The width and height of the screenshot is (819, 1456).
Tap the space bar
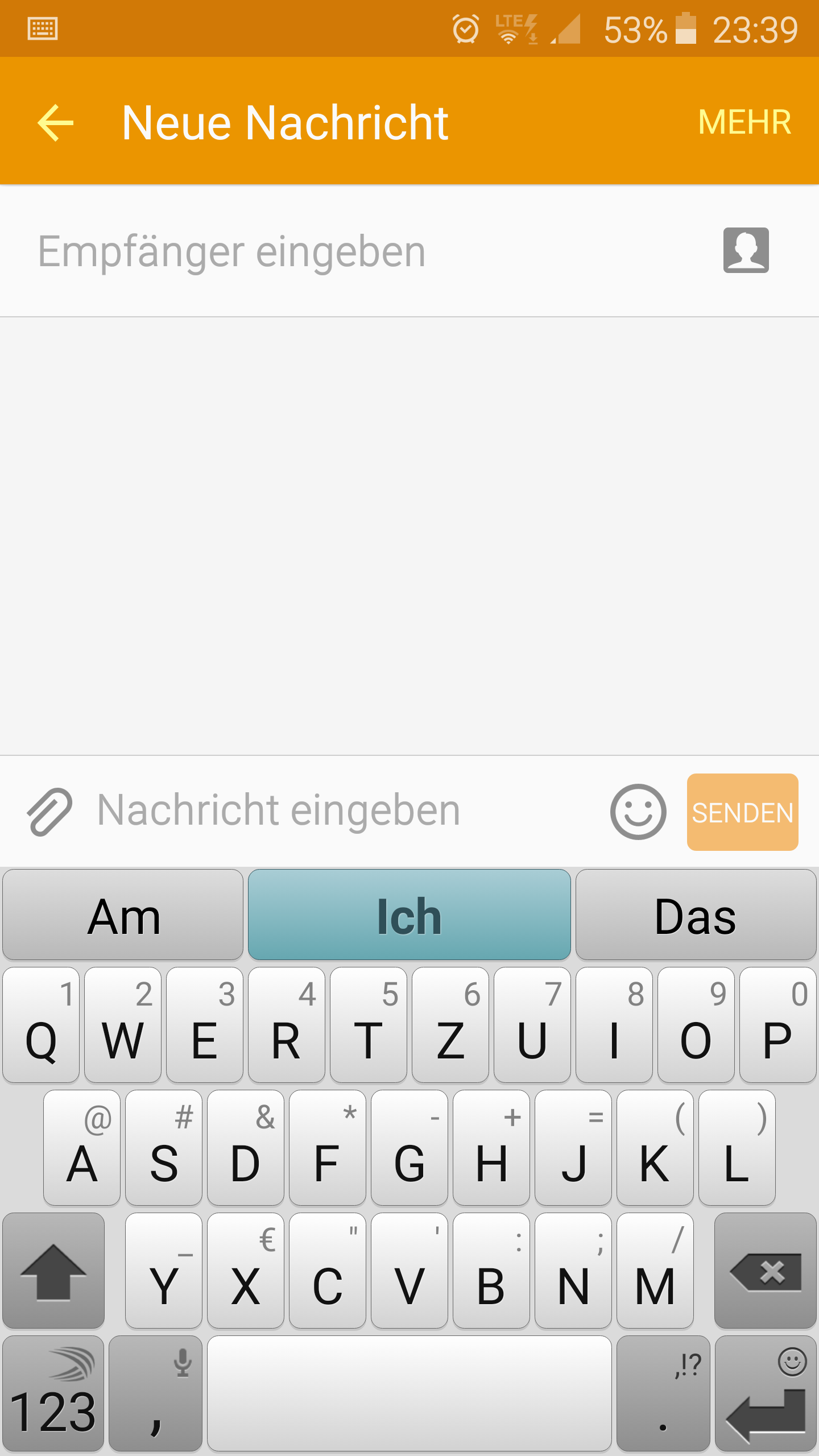[x=409, y=1393]
